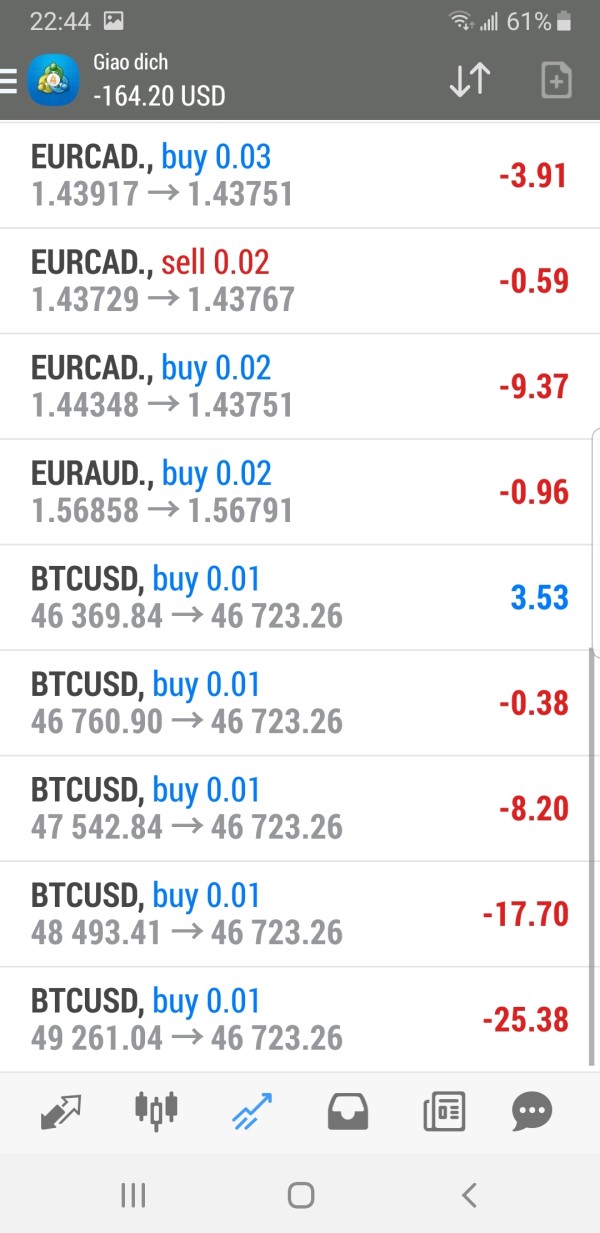Open EURAUD buy 0.02 position
600x1233 pixels.
300,492
